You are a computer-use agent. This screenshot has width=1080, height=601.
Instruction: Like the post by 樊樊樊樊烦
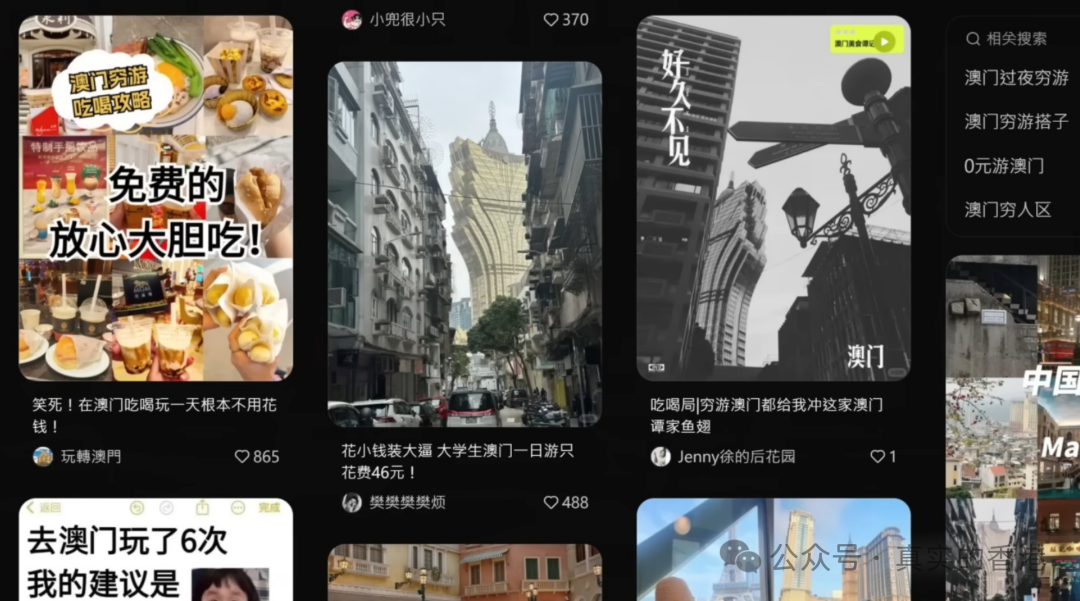tap(551, 502)
